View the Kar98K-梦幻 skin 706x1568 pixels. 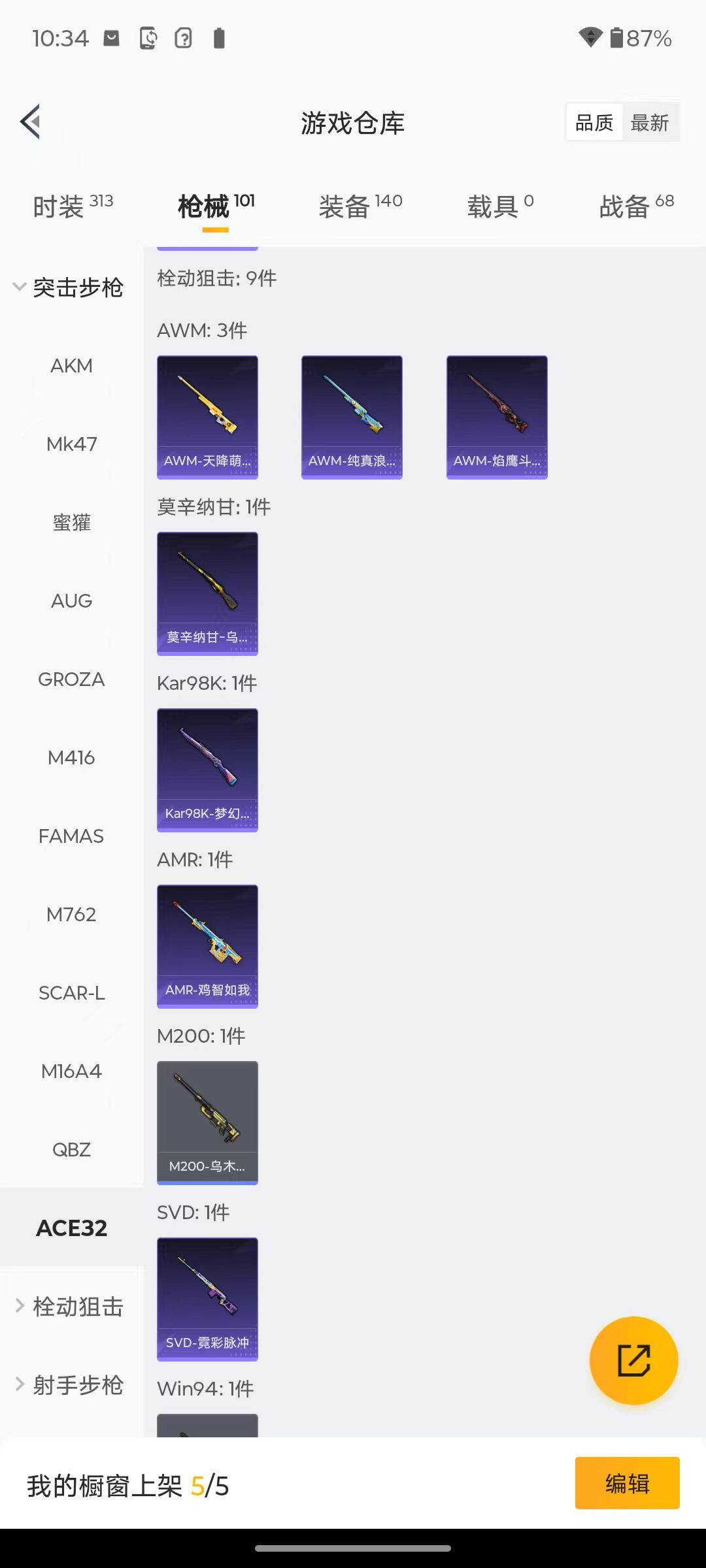(207, 770)
